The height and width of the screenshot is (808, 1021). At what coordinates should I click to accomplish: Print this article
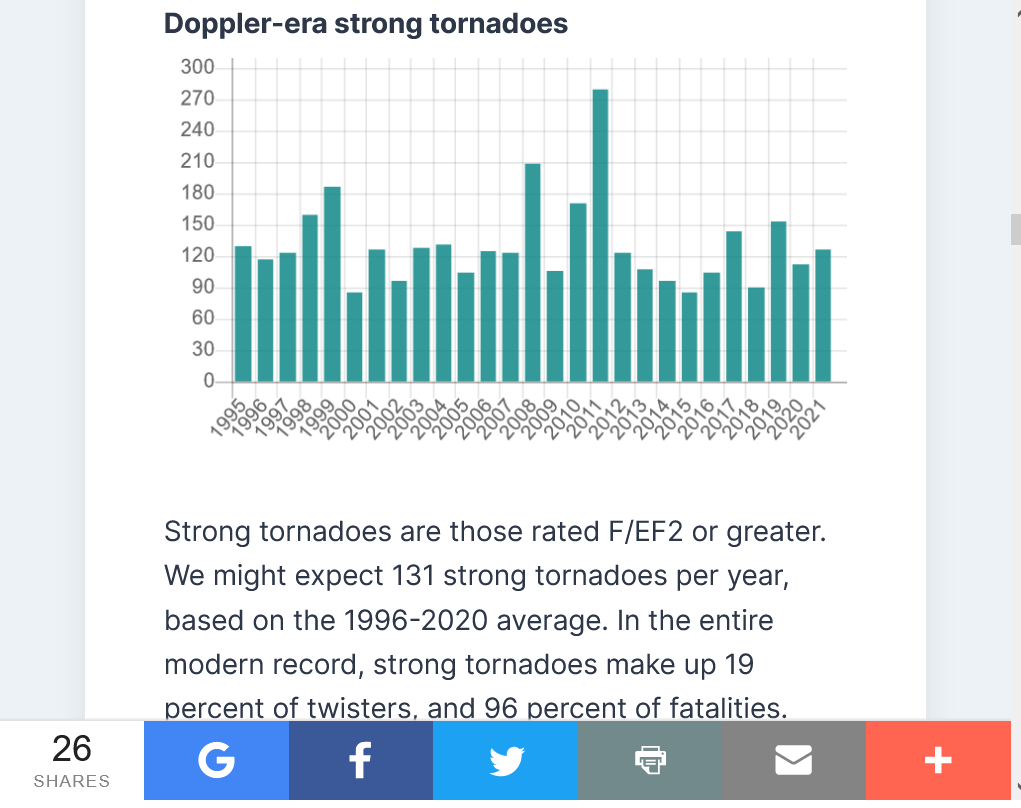coord(649,761)
